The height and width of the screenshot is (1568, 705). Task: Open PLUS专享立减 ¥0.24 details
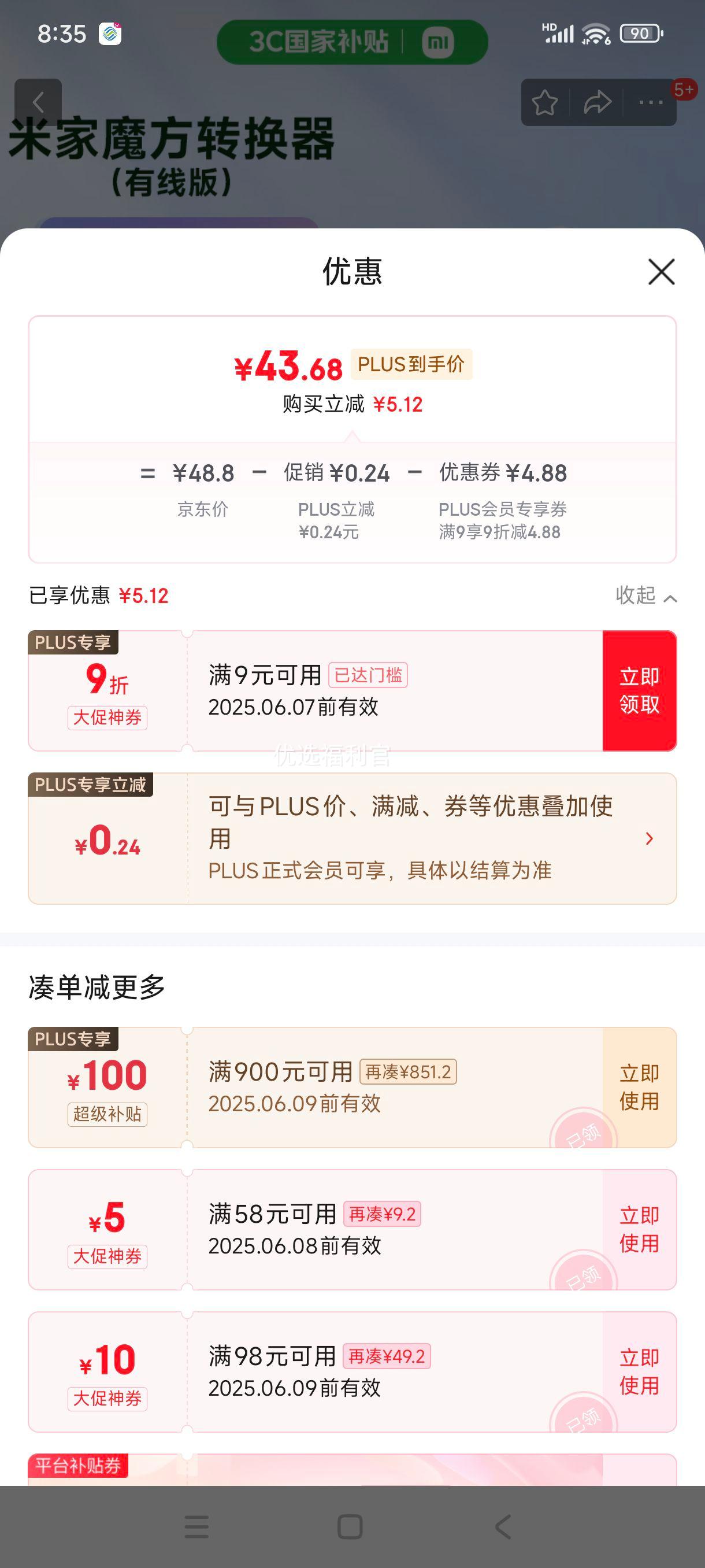pos(648,839)
